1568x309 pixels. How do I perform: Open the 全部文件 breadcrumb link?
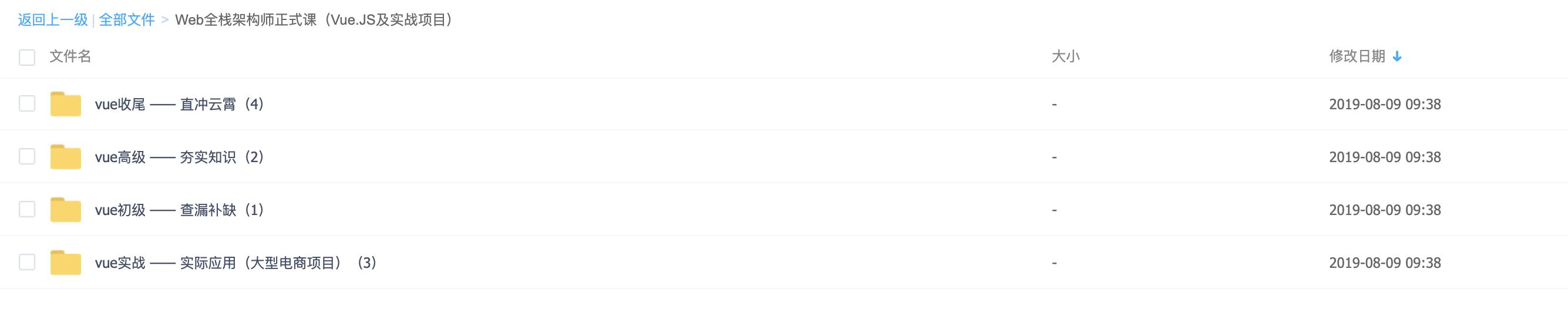coord(127,20)
